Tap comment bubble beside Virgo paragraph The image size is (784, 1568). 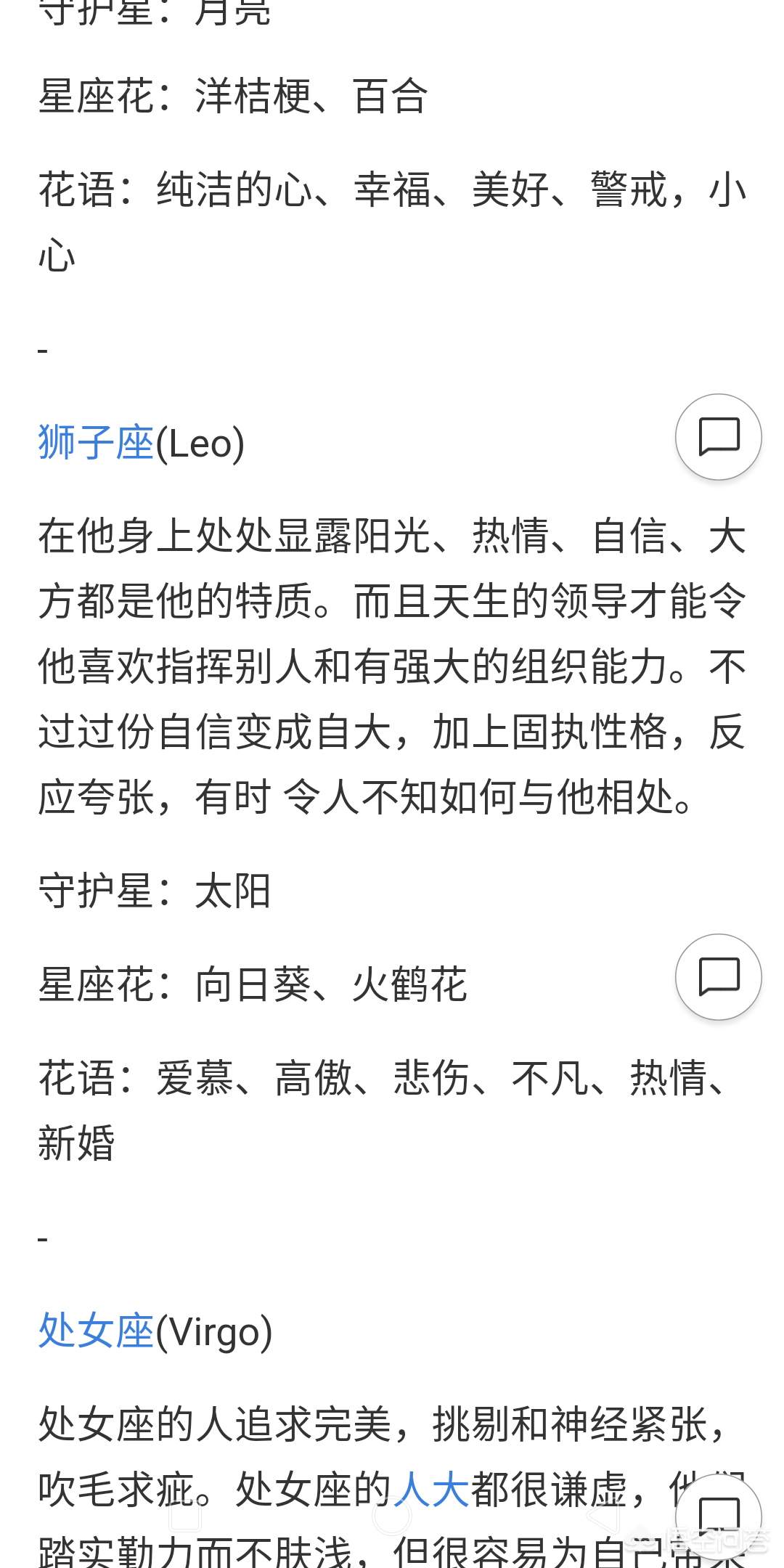(719, 1517)
